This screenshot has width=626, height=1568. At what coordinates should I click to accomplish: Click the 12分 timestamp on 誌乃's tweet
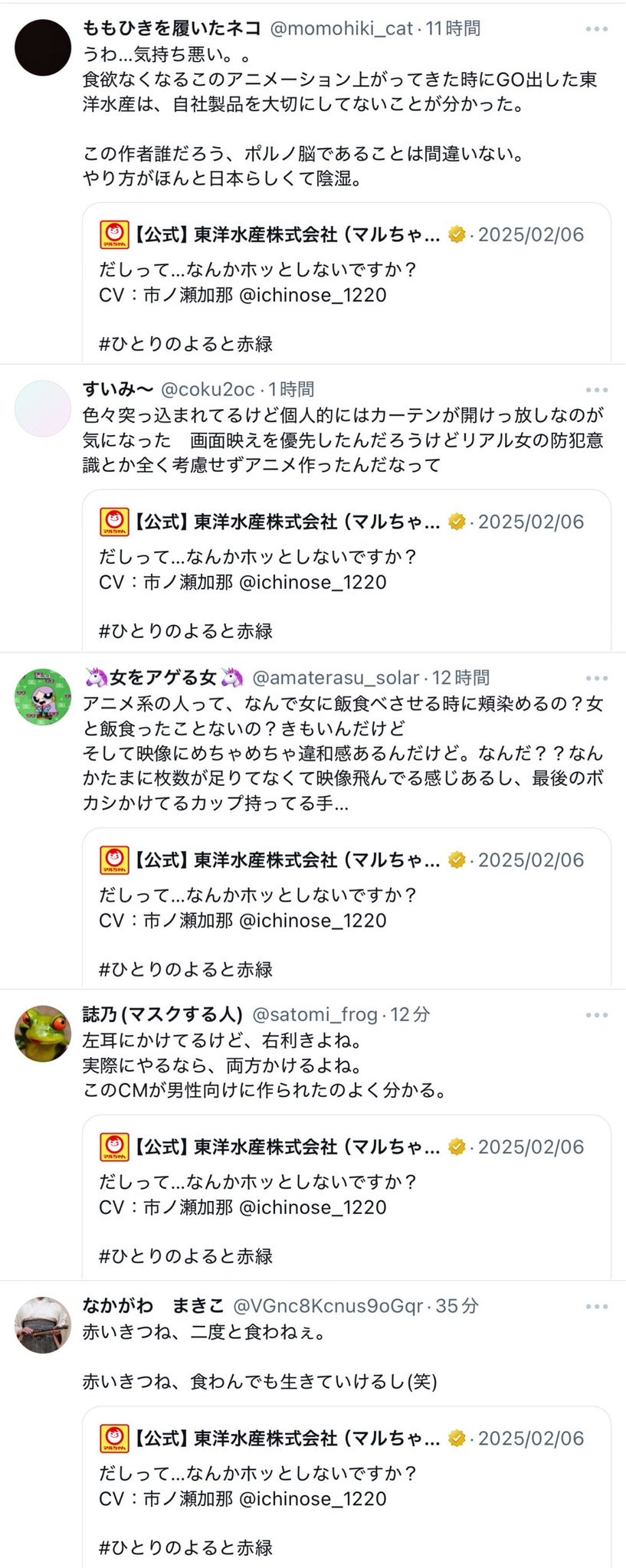click(x=408, y=1014)
